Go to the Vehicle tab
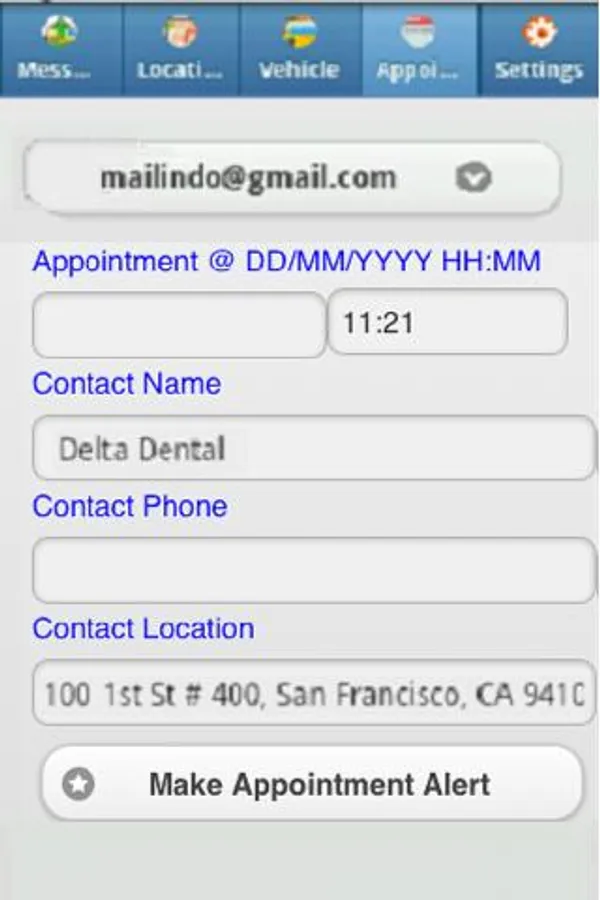600x900 pixels. 300,50
